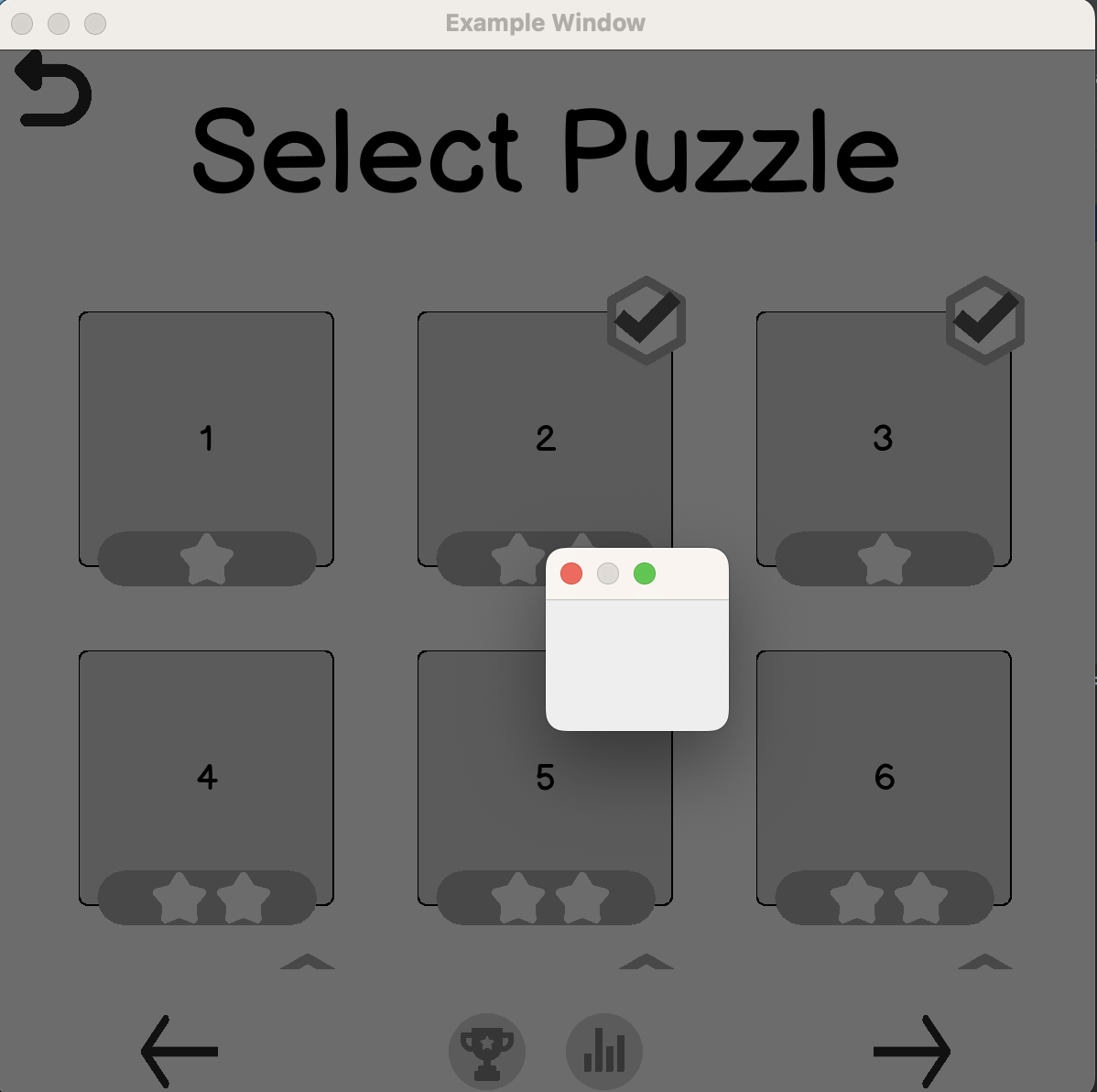Open puzzle 4

[x=206, y=777]
